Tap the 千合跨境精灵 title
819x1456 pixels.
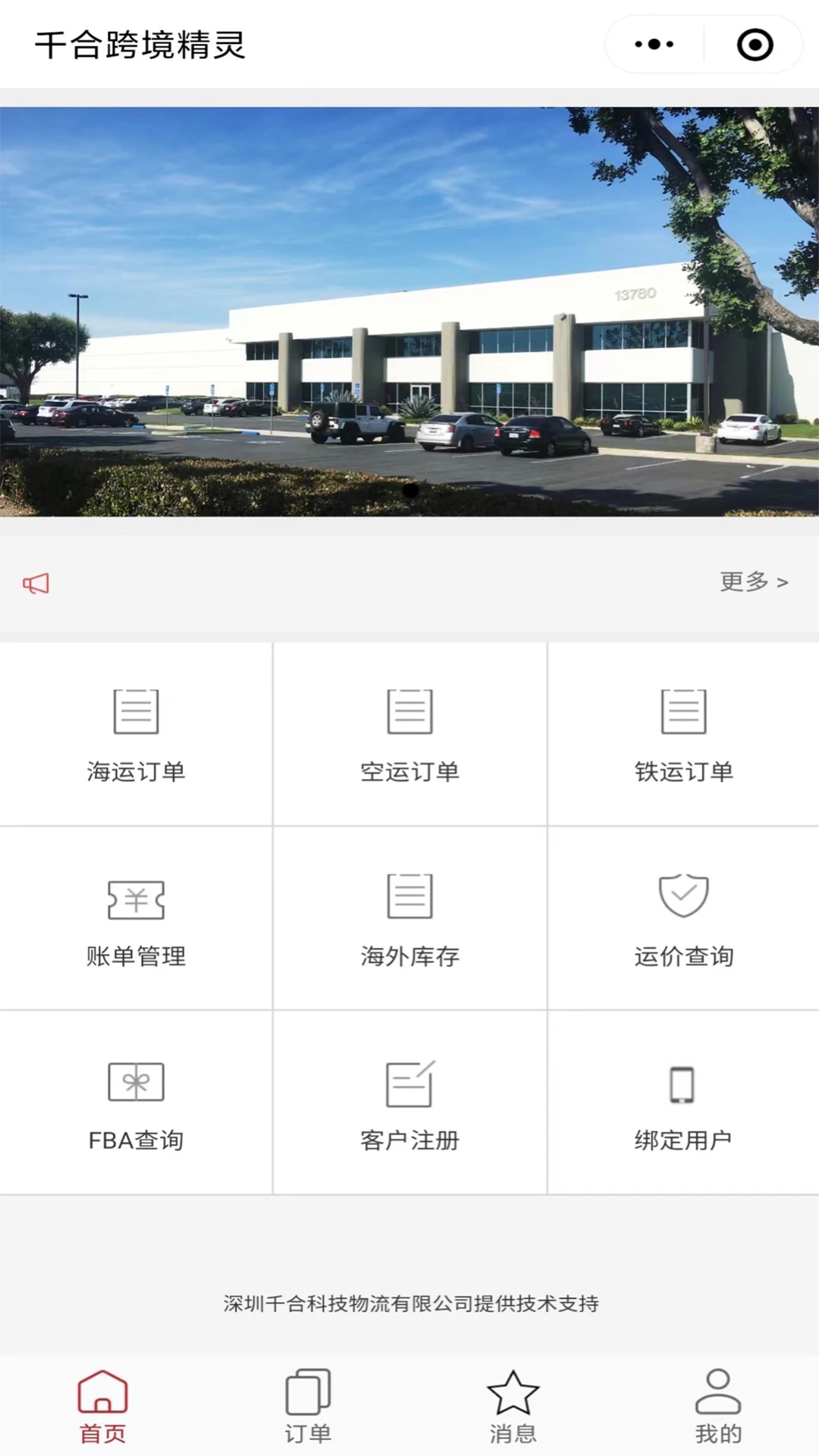point(140,44)
